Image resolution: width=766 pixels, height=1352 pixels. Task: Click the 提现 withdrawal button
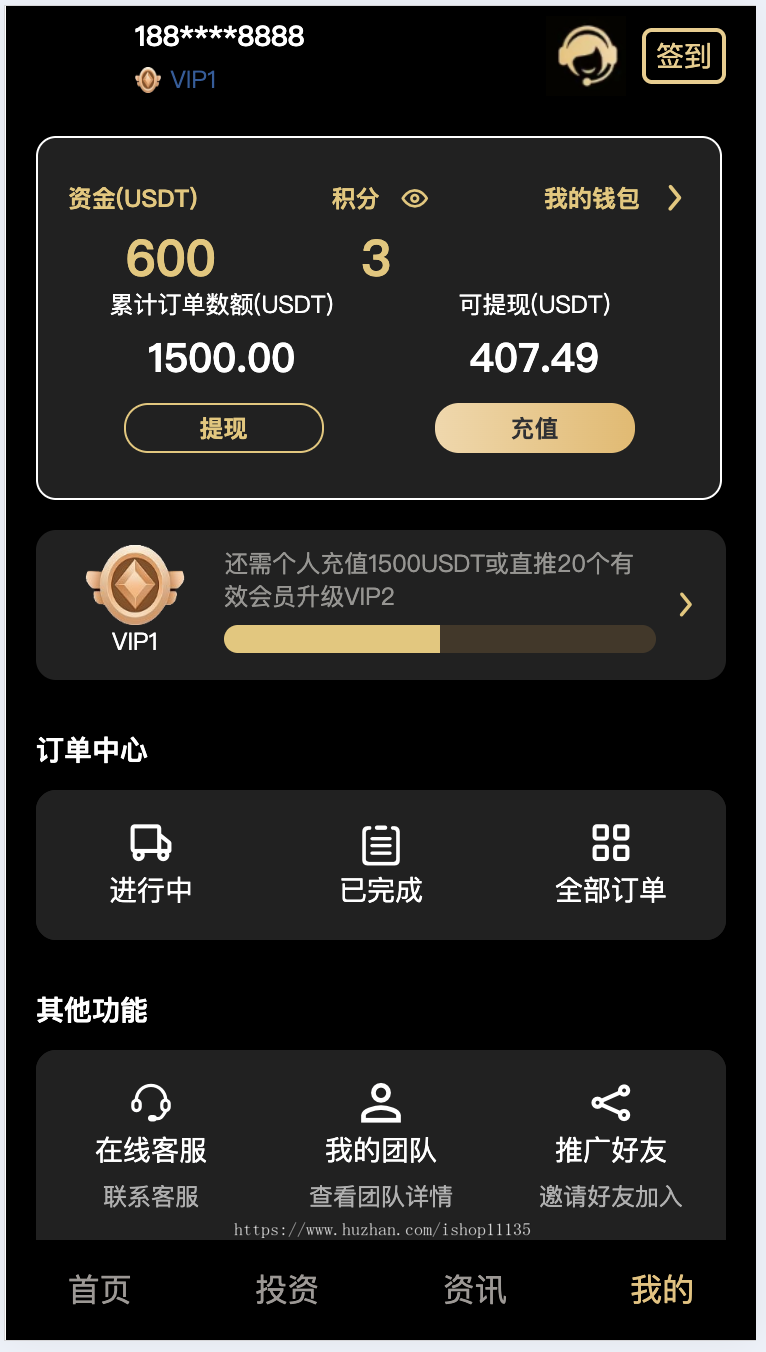coord(223,427)
